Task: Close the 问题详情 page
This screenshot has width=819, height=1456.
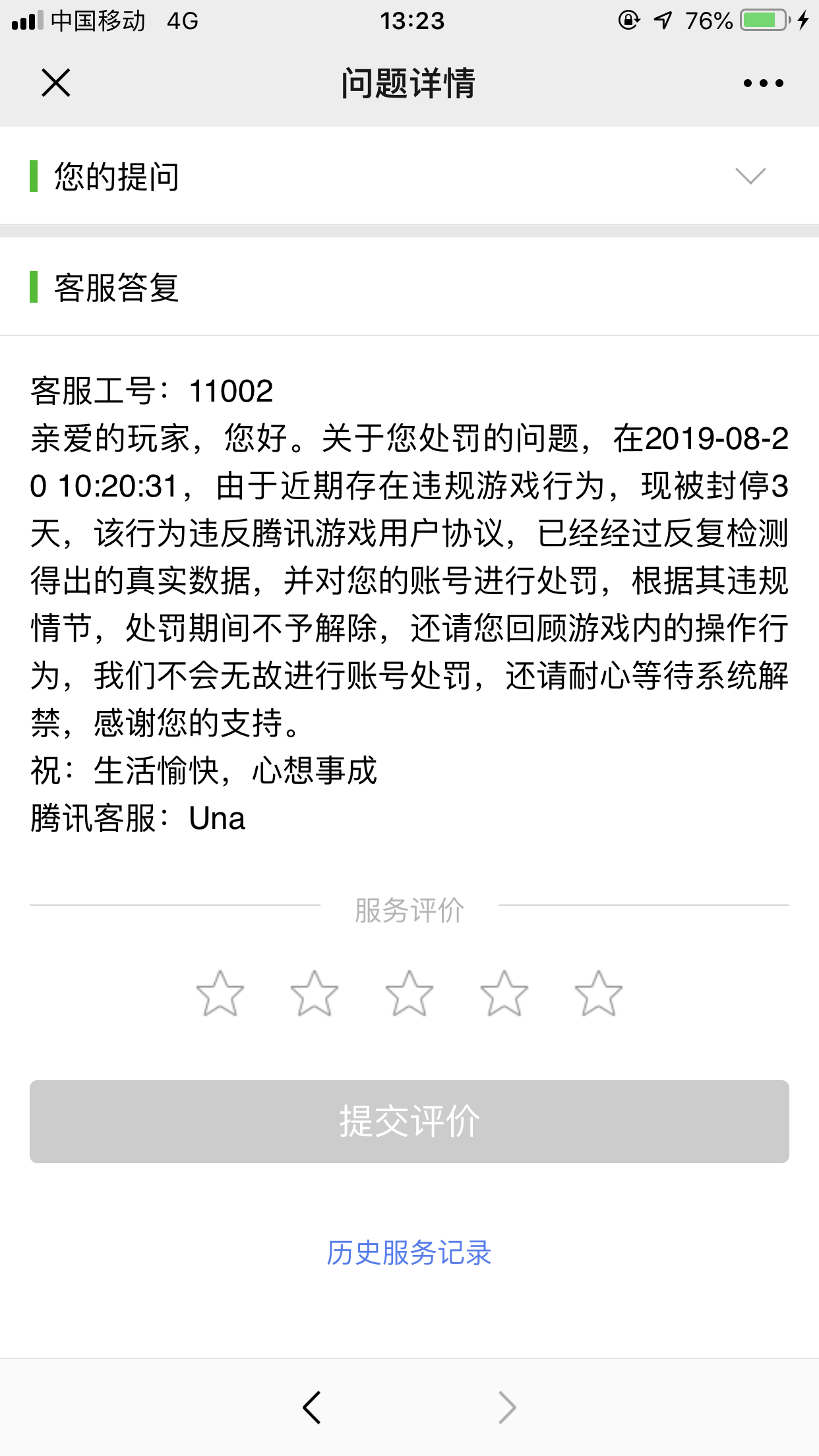Action: pyautogui.click(x=55, y=83)
